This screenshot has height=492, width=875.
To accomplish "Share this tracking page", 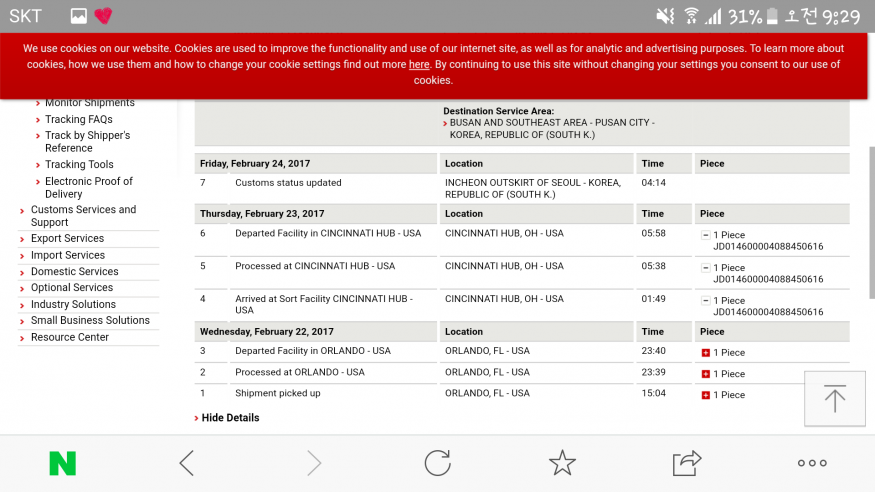I will (x=687, y=463).
